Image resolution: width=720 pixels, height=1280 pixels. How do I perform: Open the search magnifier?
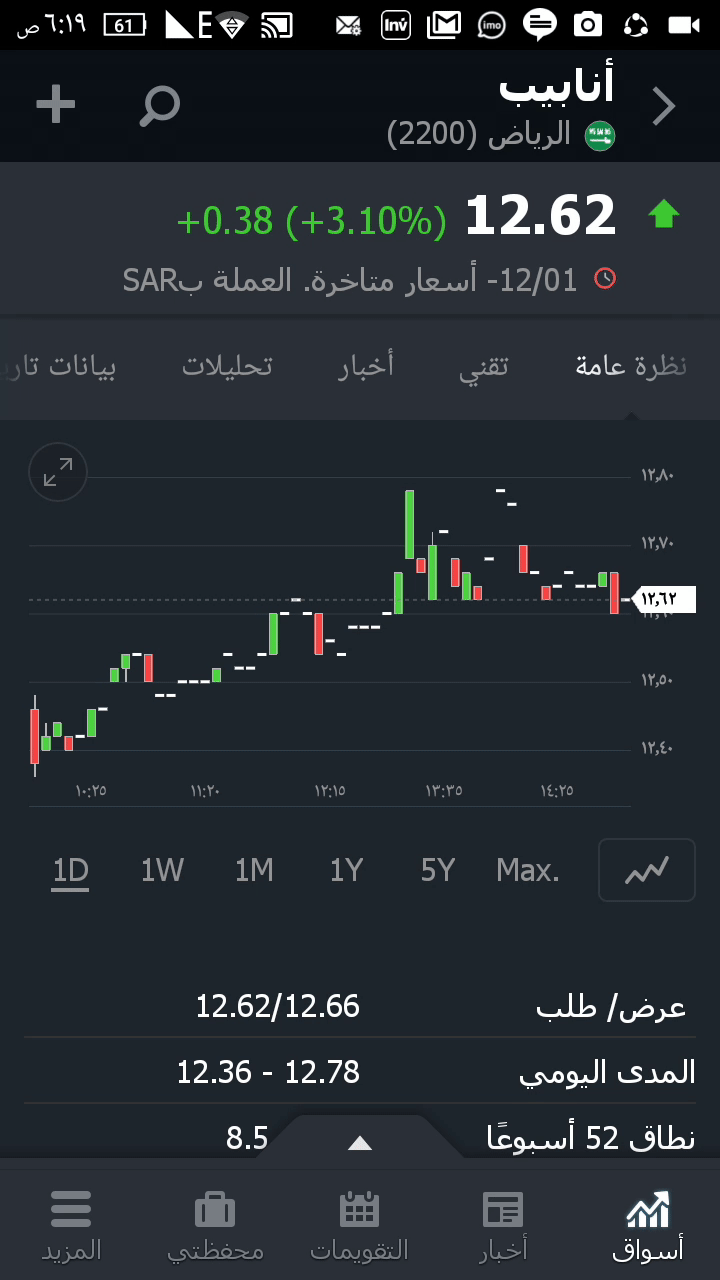(159, 105)
